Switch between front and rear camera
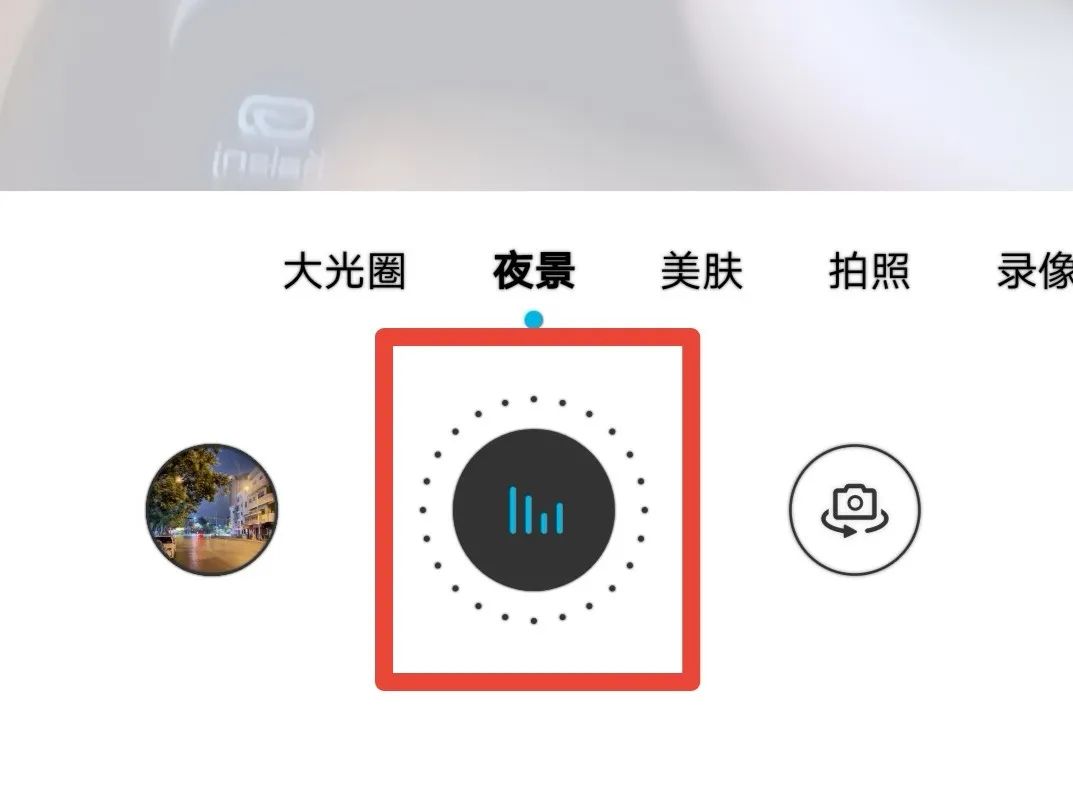The image size is (1073, 804). pos(854,509)
